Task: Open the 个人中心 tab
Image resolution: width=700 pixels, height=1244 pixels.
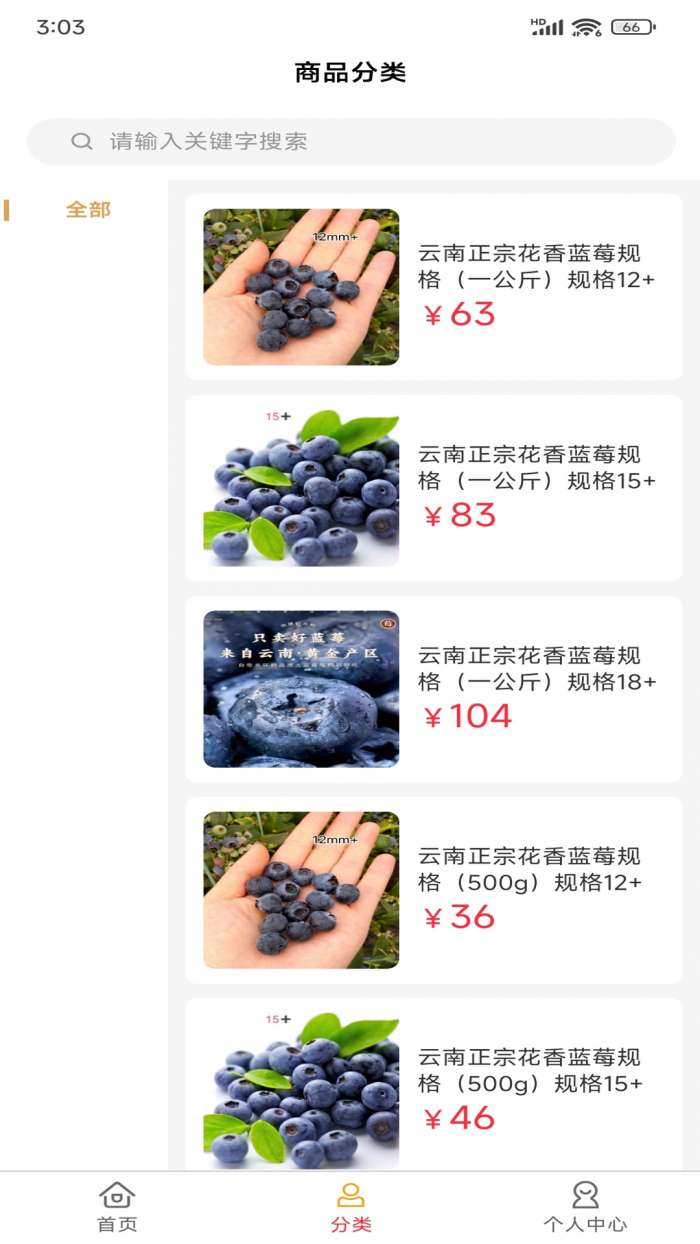Action: point(584,1207)
